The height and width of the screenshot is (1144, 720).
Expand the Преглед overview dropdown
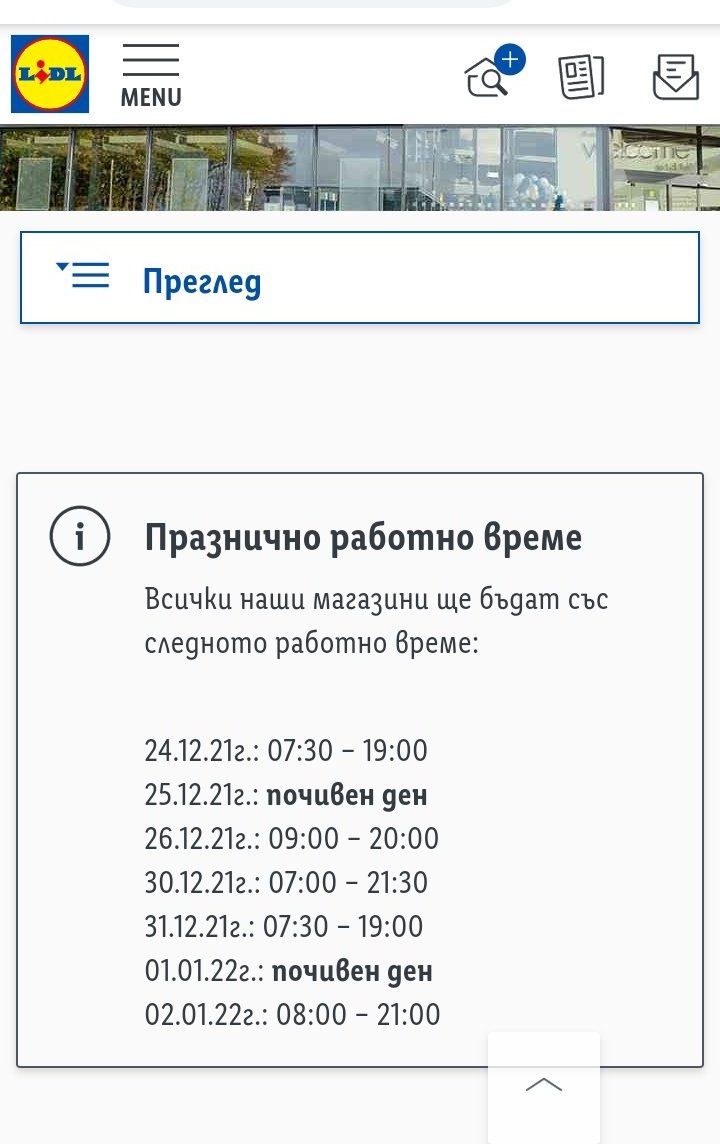pos(360,278)
